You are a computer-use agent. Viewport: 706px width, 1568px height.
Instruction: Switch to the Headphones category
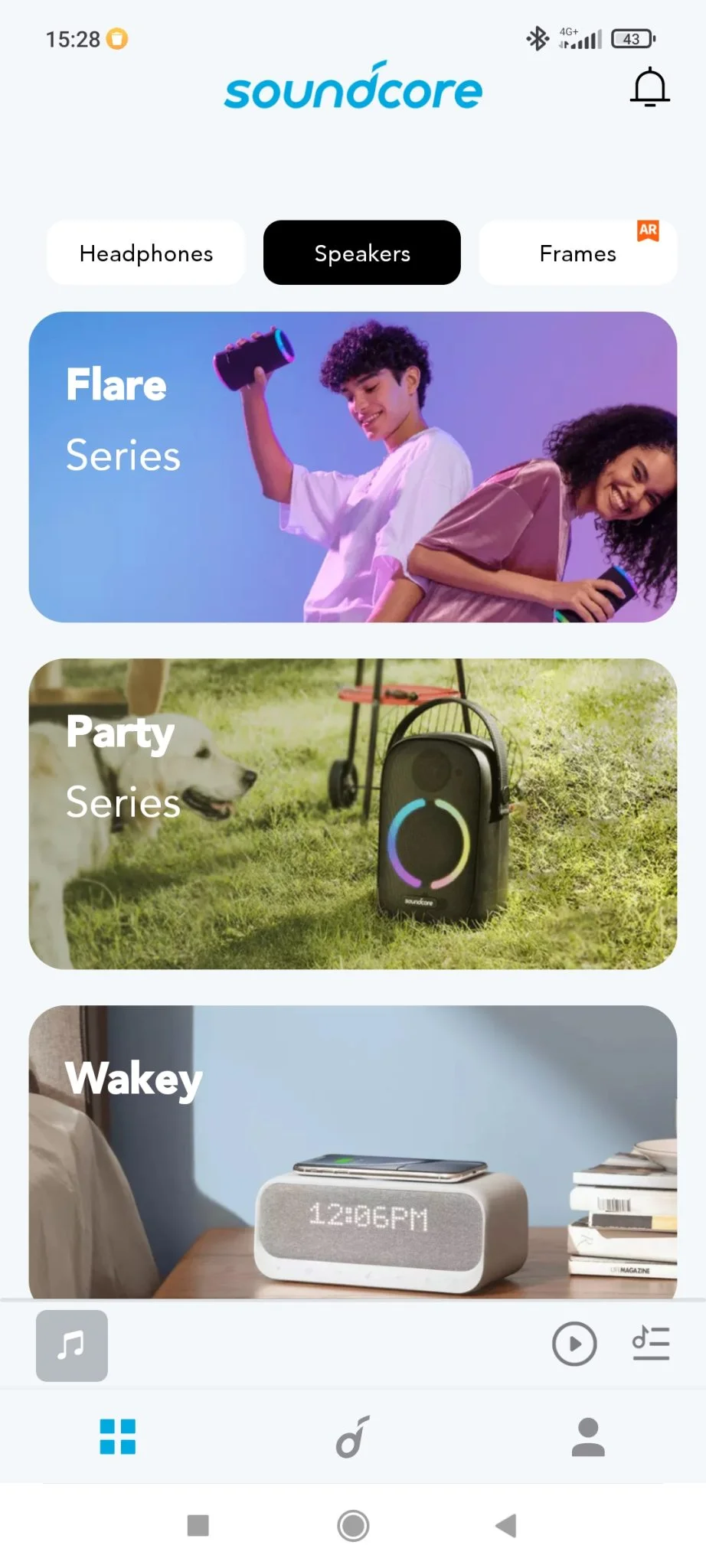146,253
